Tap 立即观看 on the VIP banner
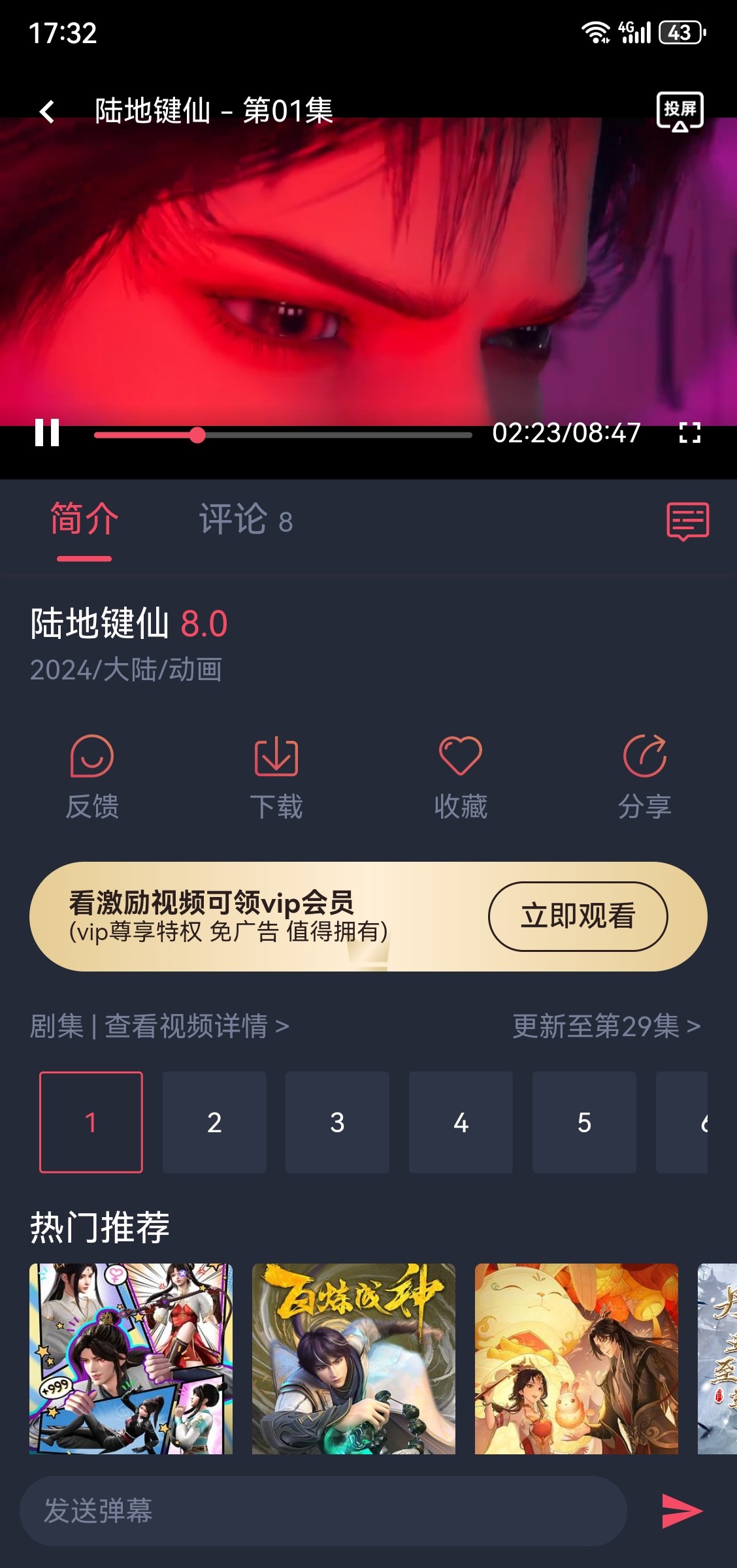737x1568 pixels. point(578,916)
